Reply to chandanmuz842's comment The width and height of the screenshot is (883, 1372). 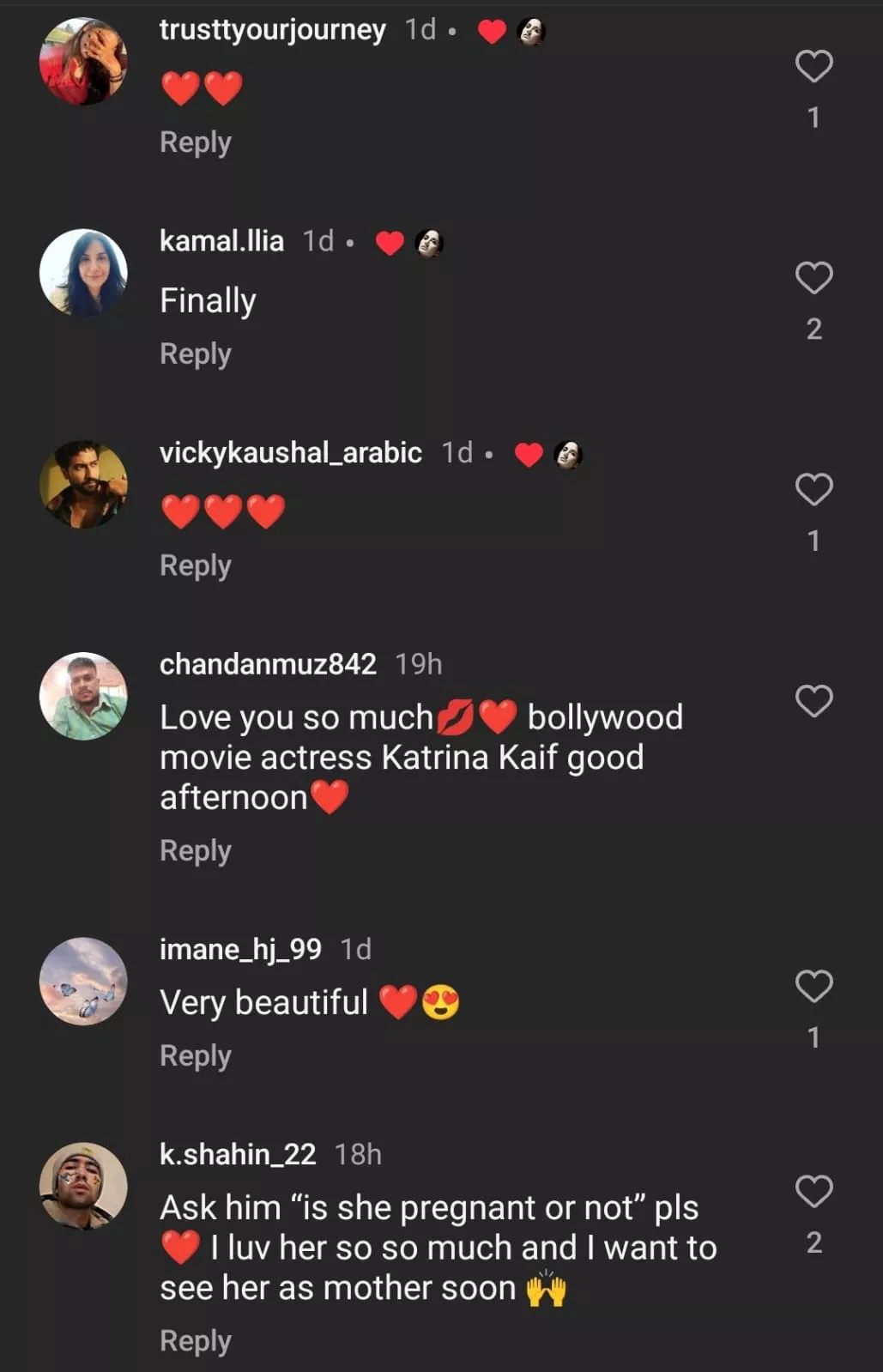click(x=195, y=851)
